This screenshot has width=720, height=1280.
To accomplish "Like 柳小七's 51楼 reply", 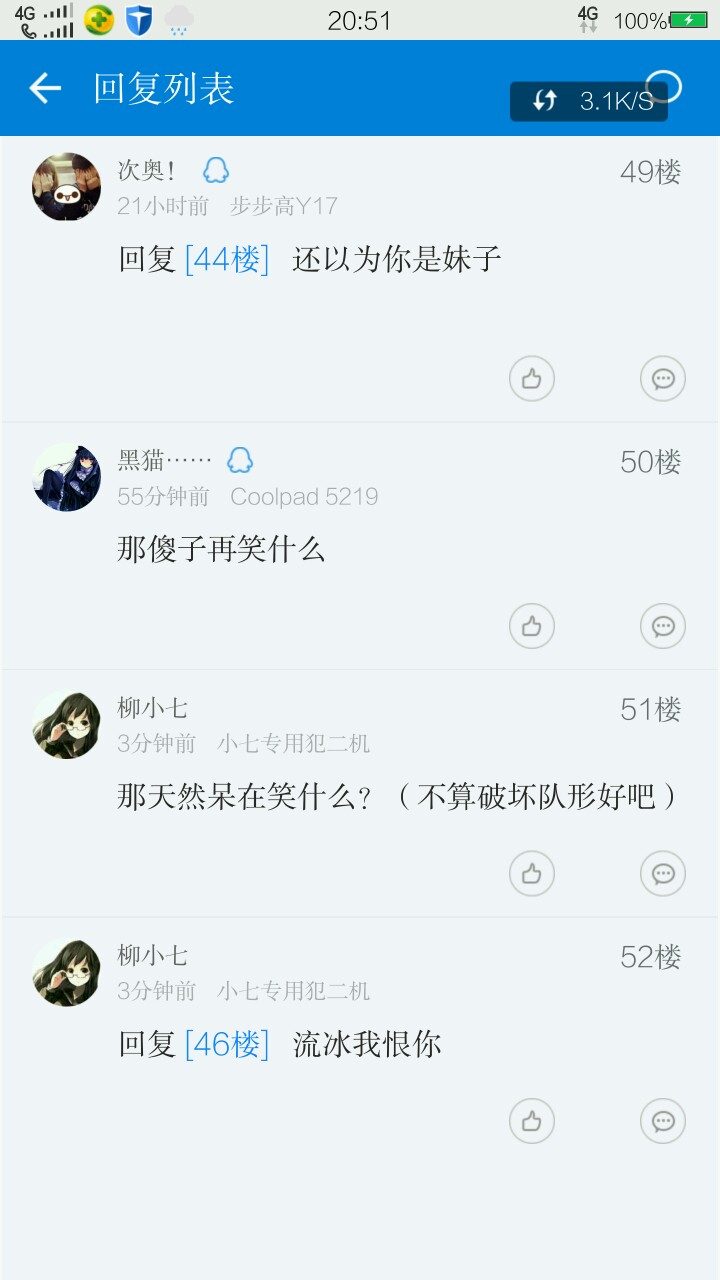I will [x=531, y=874].
